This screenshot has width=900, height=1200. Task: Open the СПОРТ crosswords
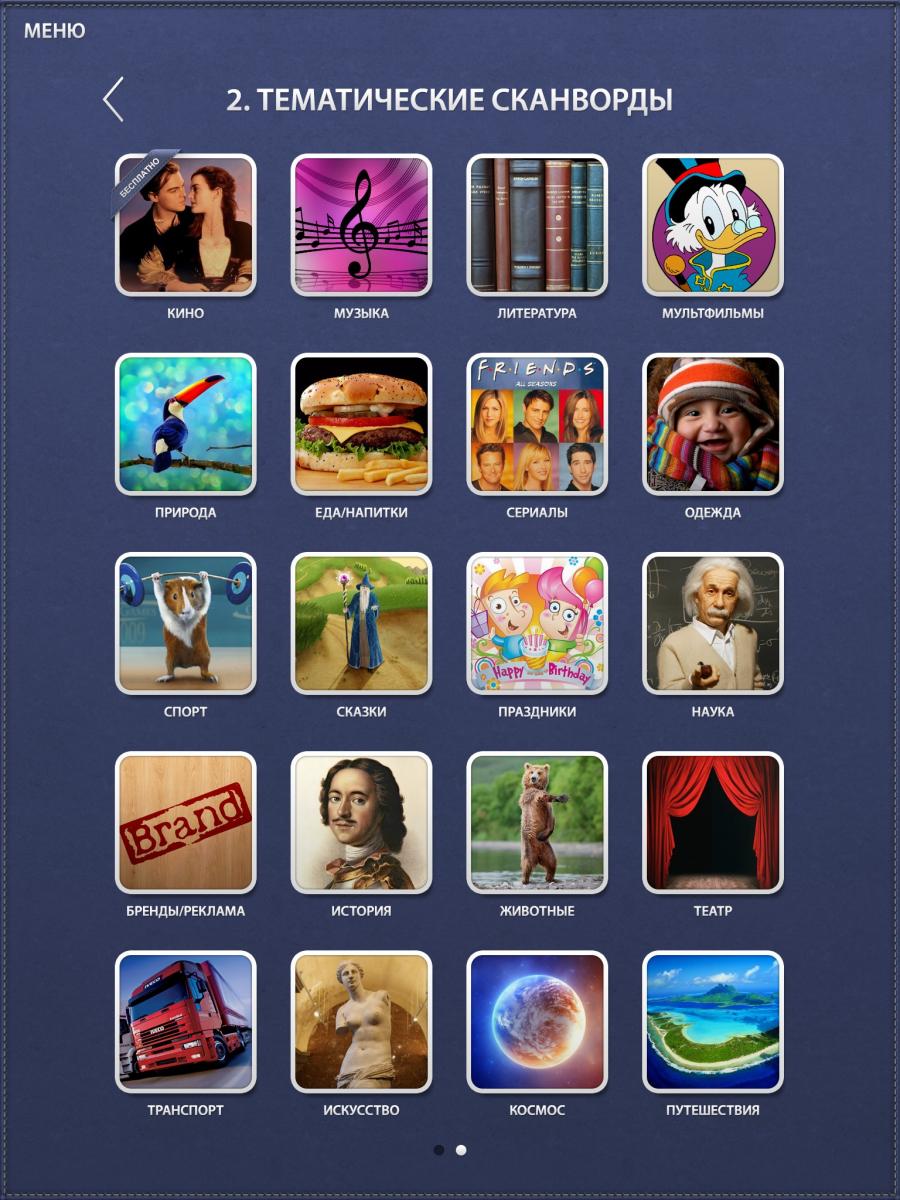pyautogui.click(x=186, y=623)
